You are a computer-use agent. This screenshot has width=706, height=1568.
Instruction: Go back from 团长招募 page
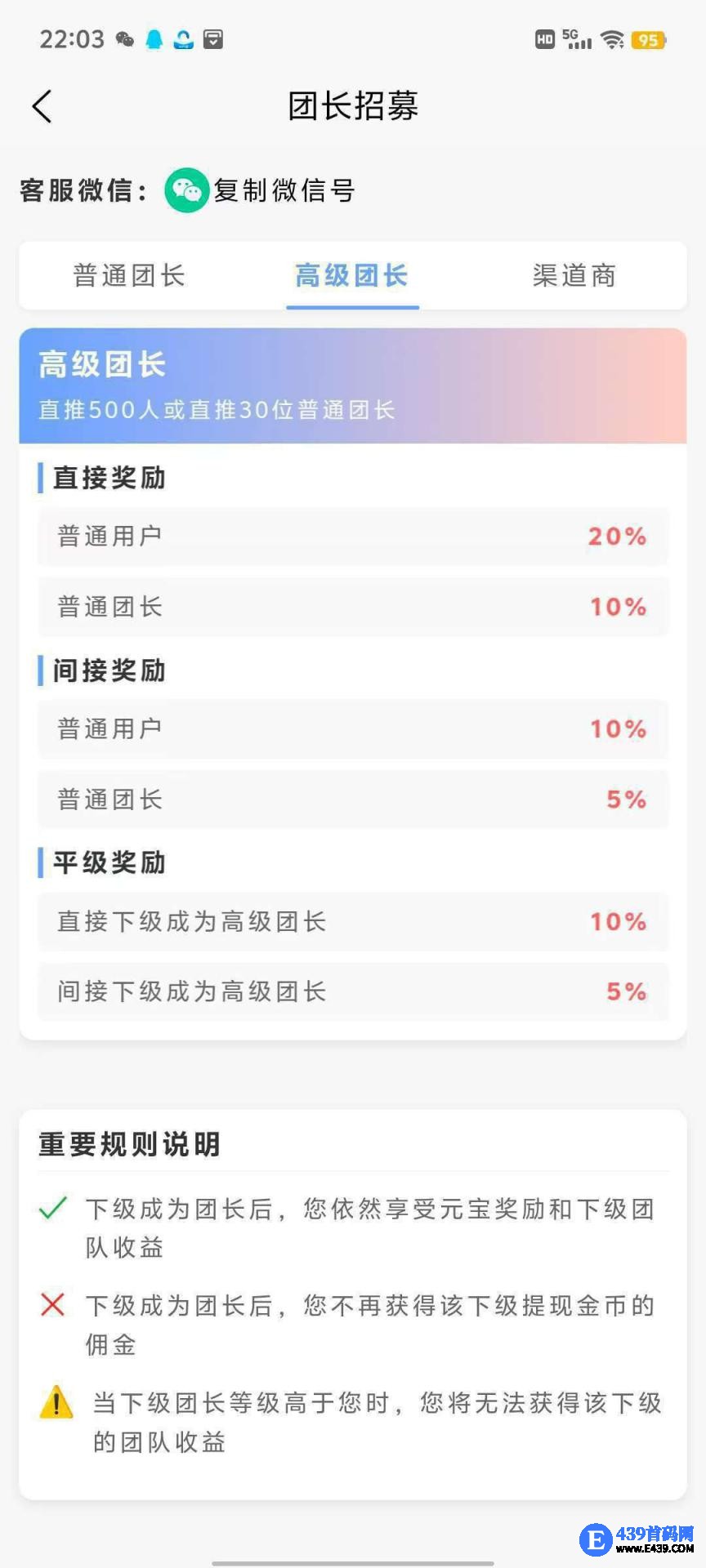tap(42, 106)
